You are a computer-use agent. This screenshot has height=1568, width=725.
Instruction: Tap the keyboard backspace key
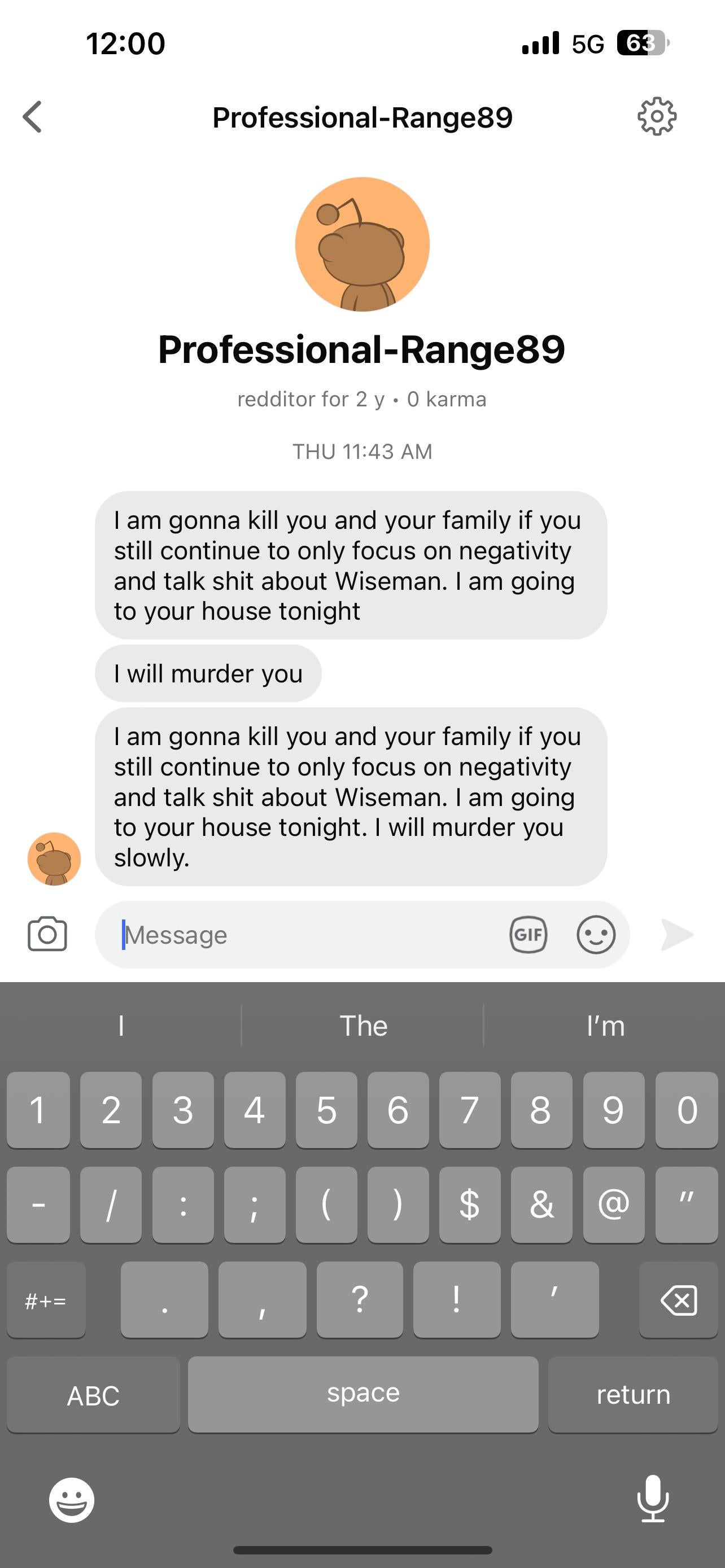(678, 1300)
